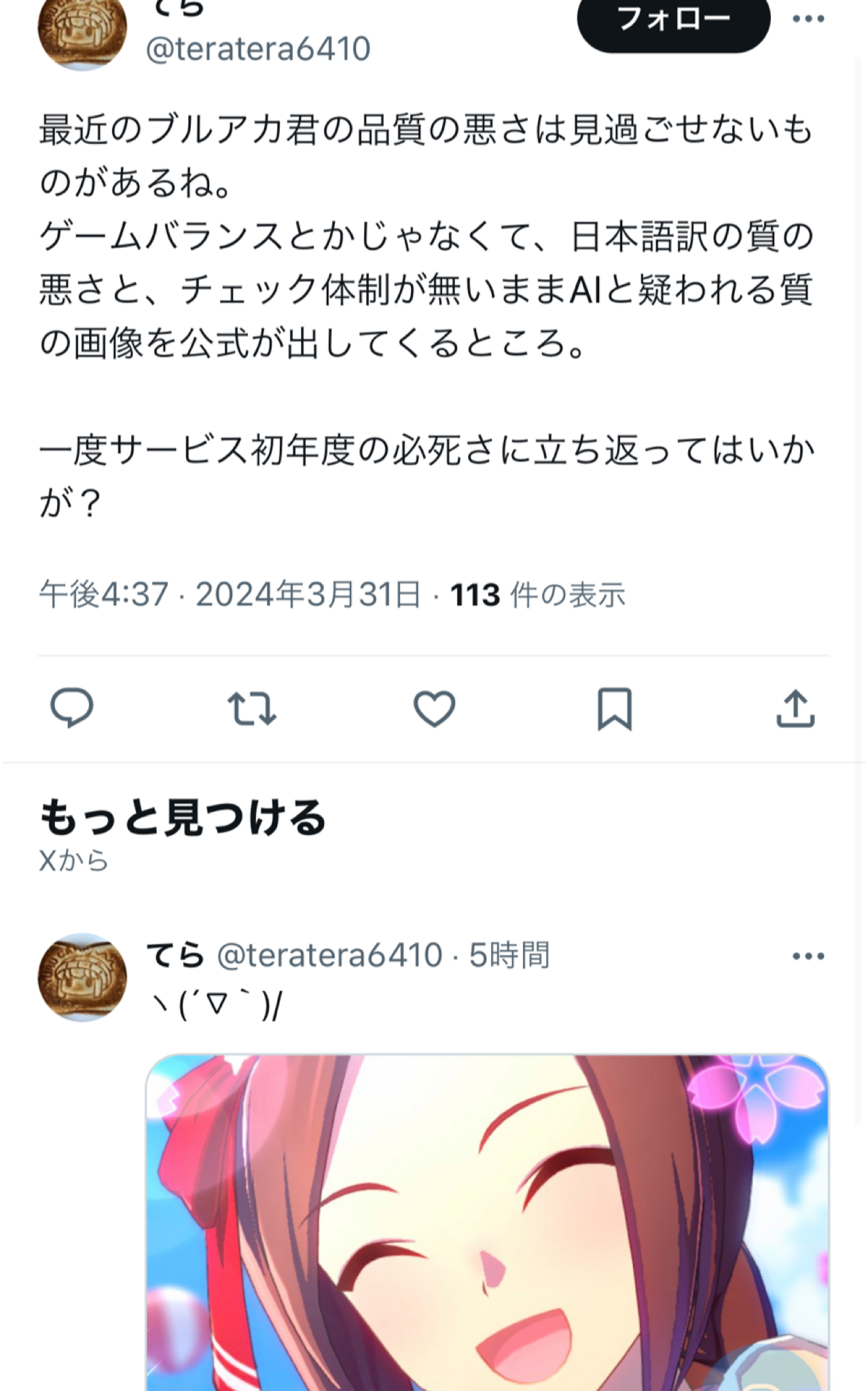This screenshot has height=1391, width=868.
Task: Bookmark this tweet
Action: (x=615, y=708)
